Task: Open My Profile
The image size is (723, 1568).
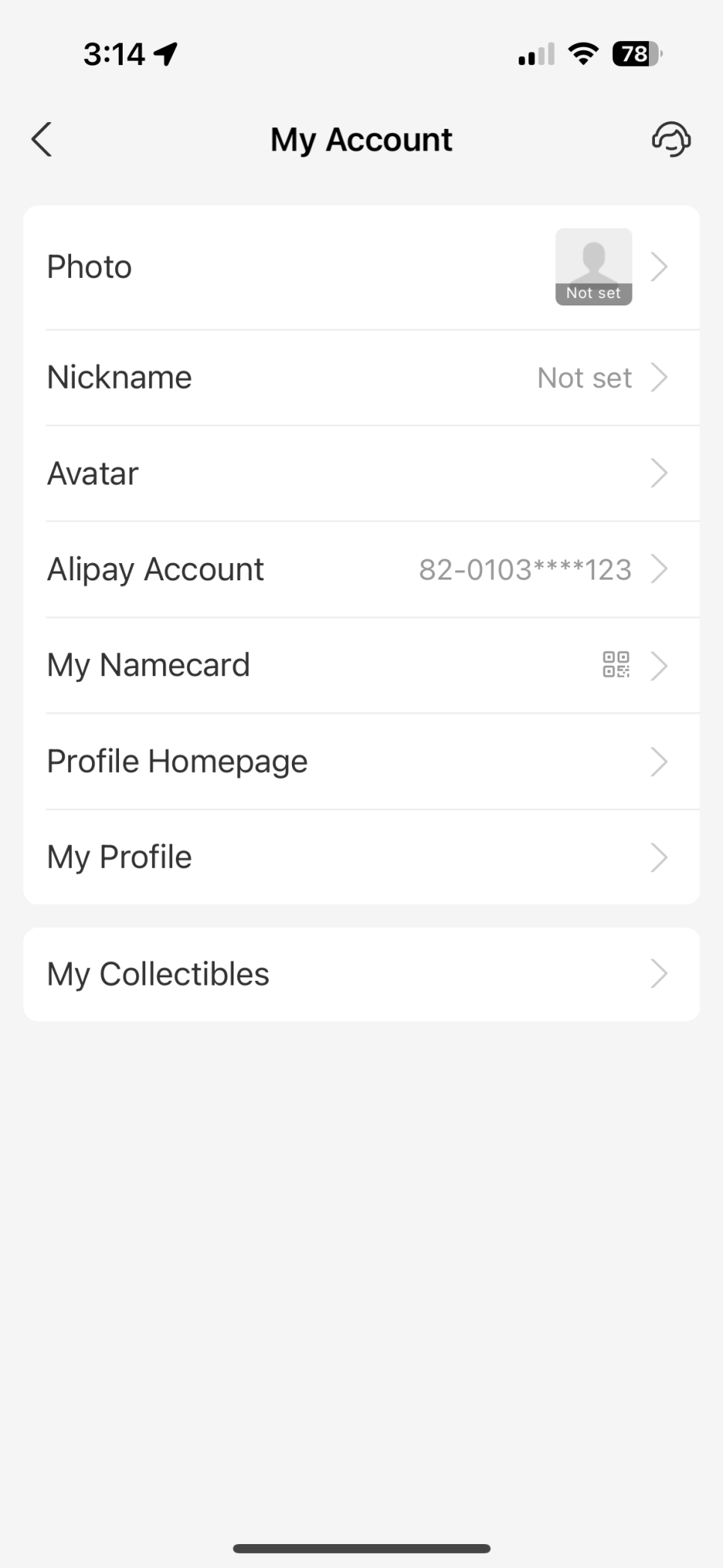Action: click(x=361, y=857)
